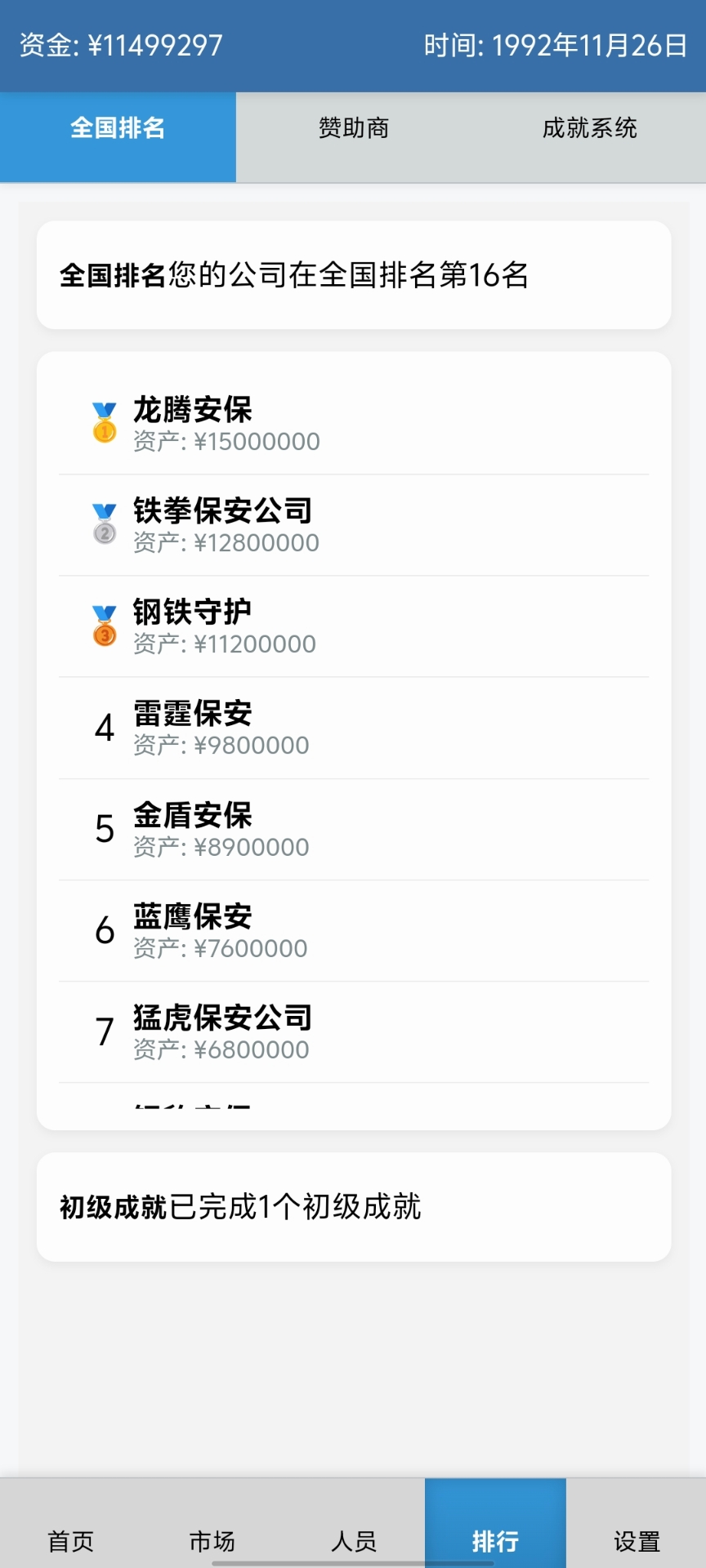
Task: Click the silver medal icon beside 铁拳保安公司
Action: tap(105, 523)
